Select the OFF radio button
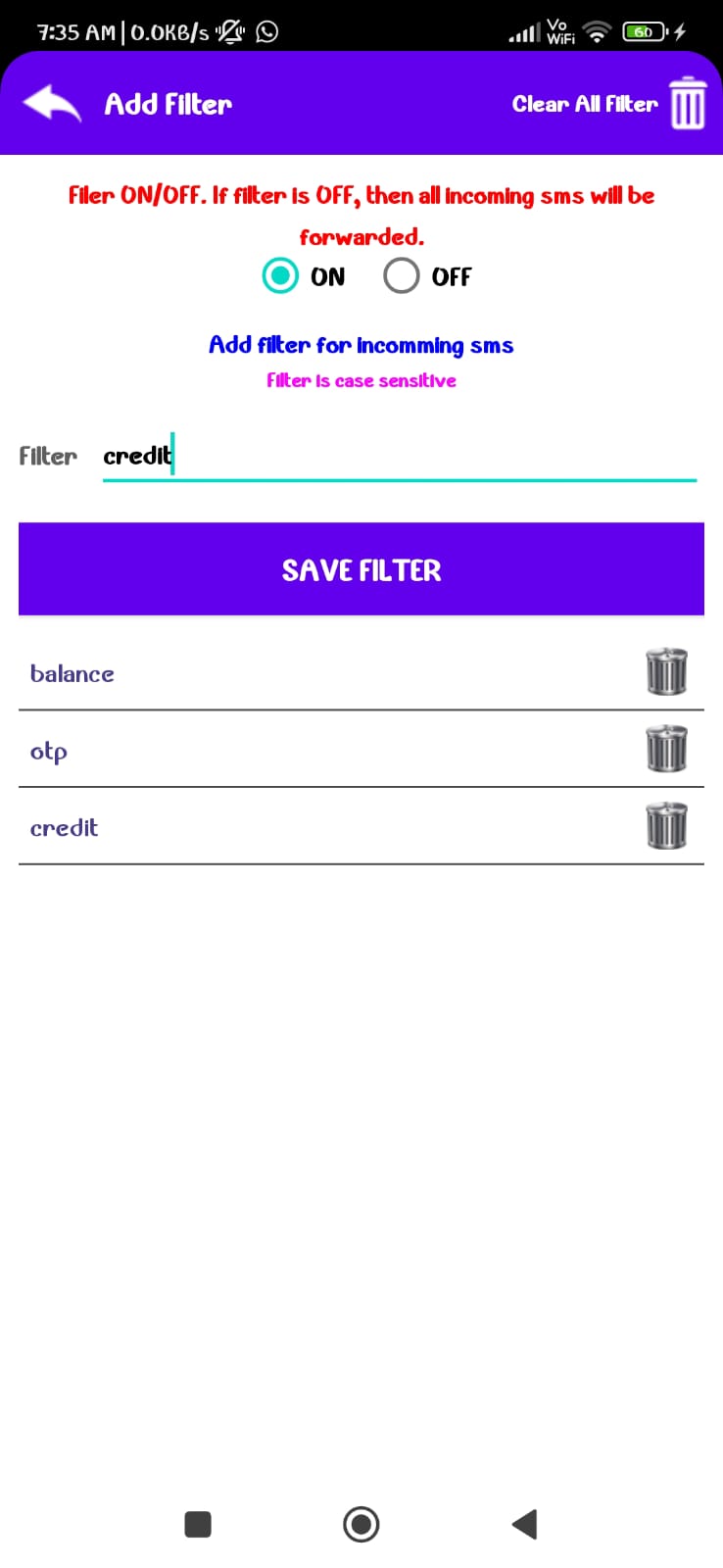The height and width of the screenshot is (1568, 723). point(401,276)
